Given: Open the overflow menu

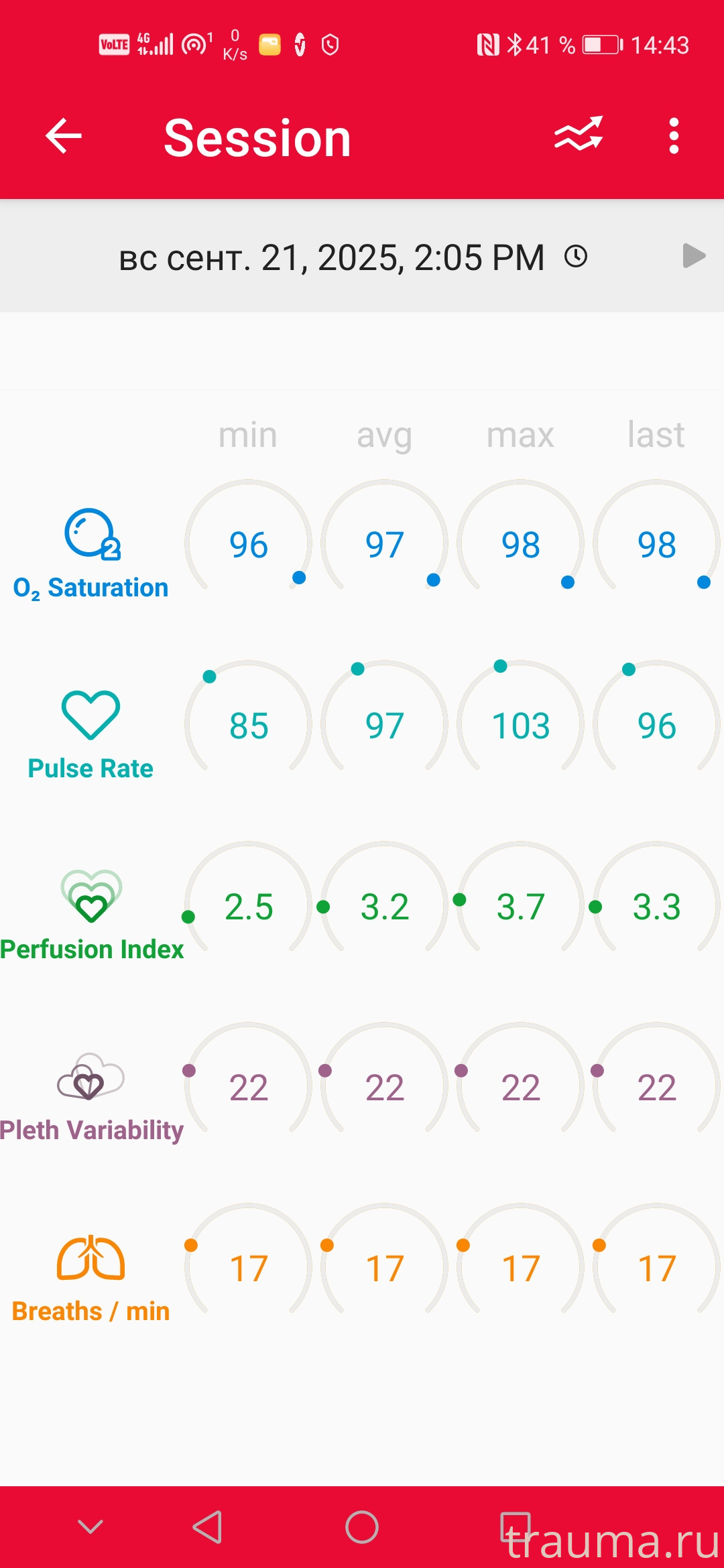Looking at the screenshot, I should click(674, 136).
